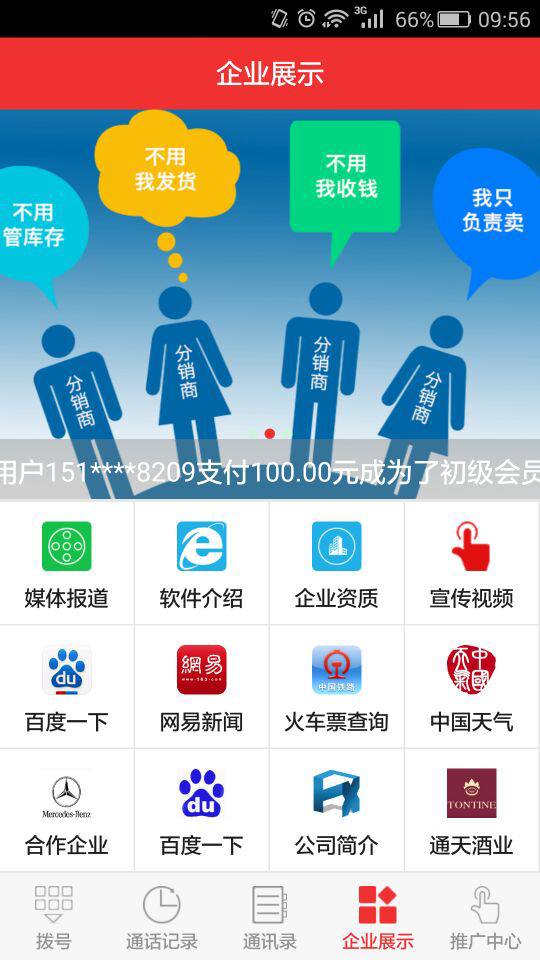The width and height of the screenshot is (540, 960).
Task: Tap 火车票查询 tile
Action: point(336,687)
